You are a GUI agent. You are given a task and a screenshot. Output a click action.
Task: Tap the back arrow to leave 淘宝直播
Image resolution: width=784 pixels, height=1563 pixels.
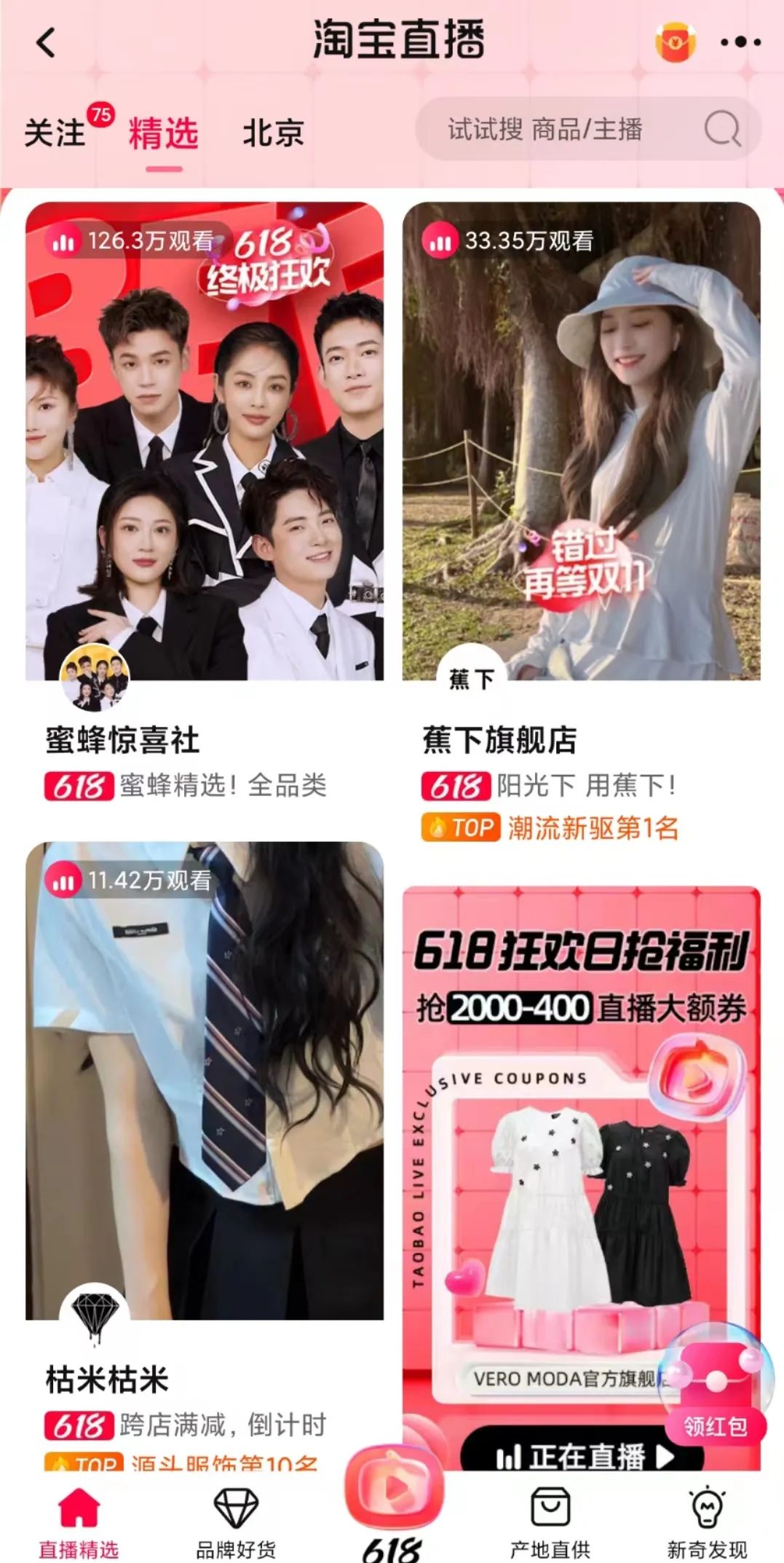click(x=44, y=42)
